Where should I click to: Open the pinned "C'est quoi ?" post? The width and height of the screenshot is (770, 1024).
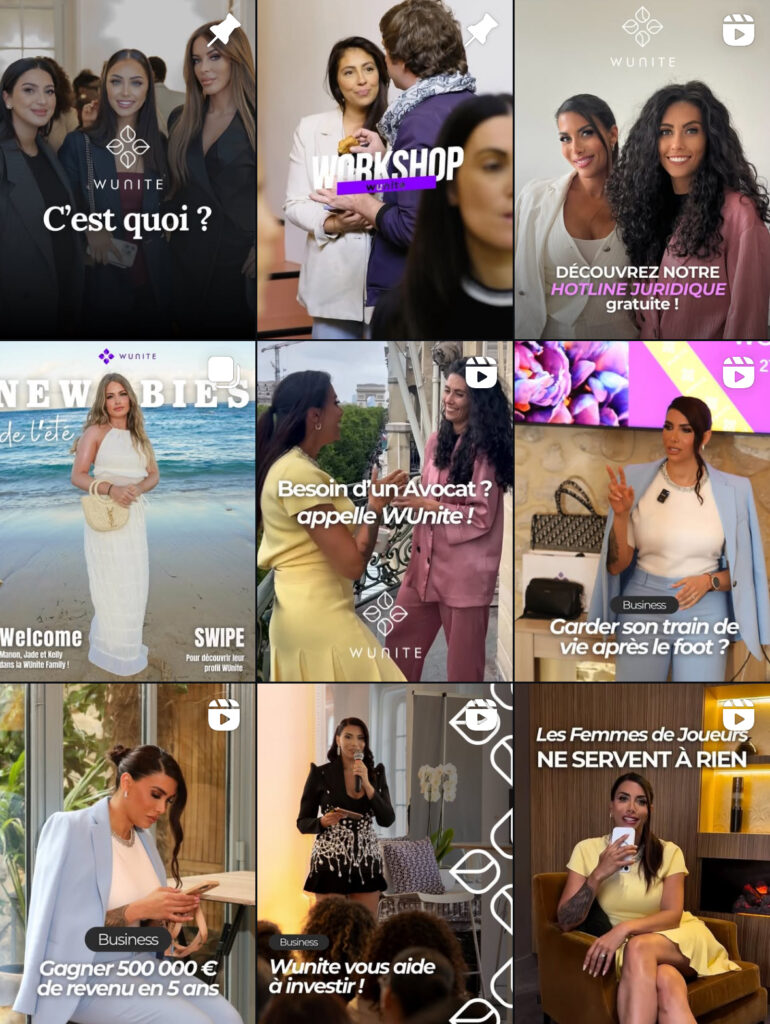[x=127, y=170]
